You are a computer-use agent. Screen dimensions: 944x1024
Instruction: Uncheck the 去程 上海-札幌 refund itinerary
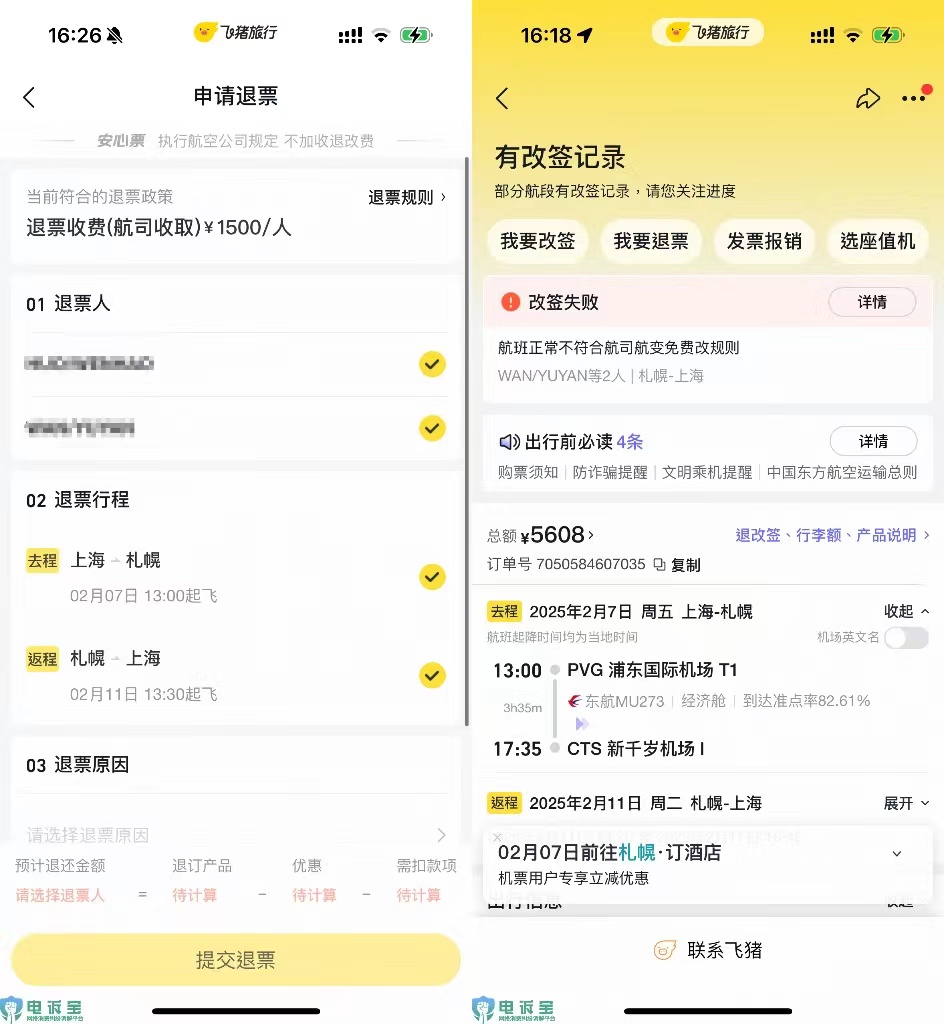(x=432, y=577)
